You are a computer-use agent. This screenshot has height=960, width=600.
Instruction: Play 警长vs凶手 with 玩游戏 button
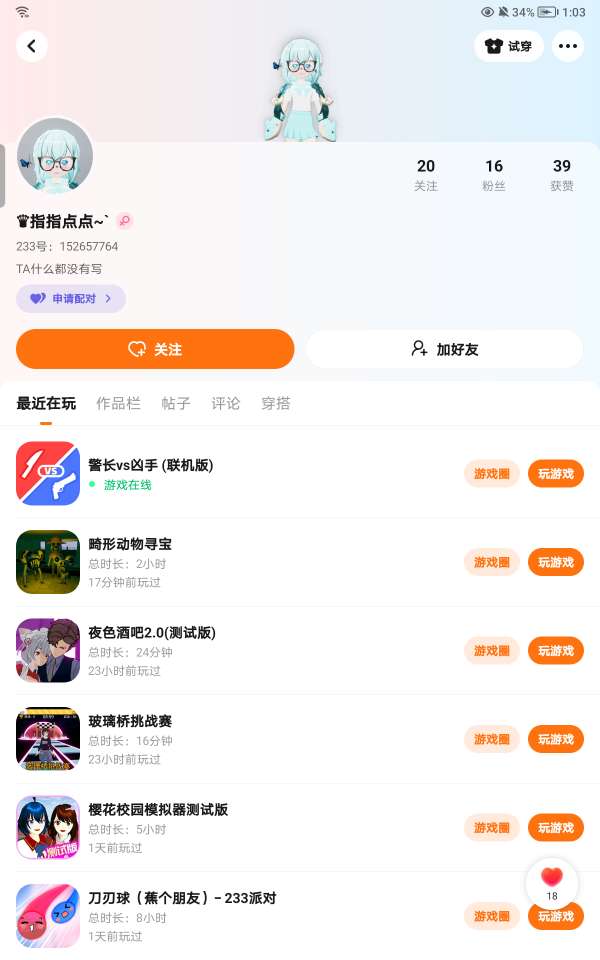tap(556, 474)
